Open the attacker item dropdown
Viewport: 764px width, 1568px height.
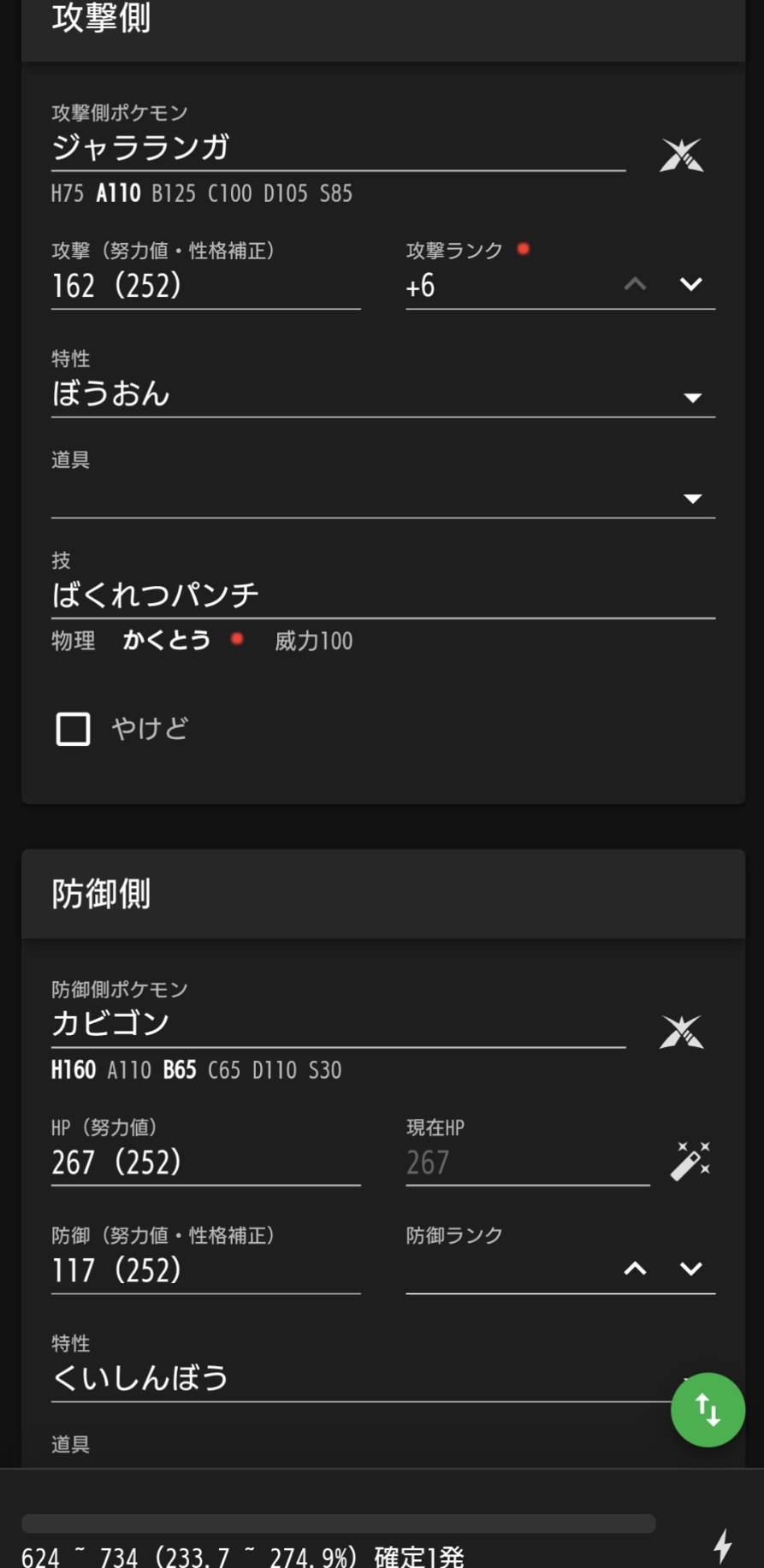tap(383, 496)
